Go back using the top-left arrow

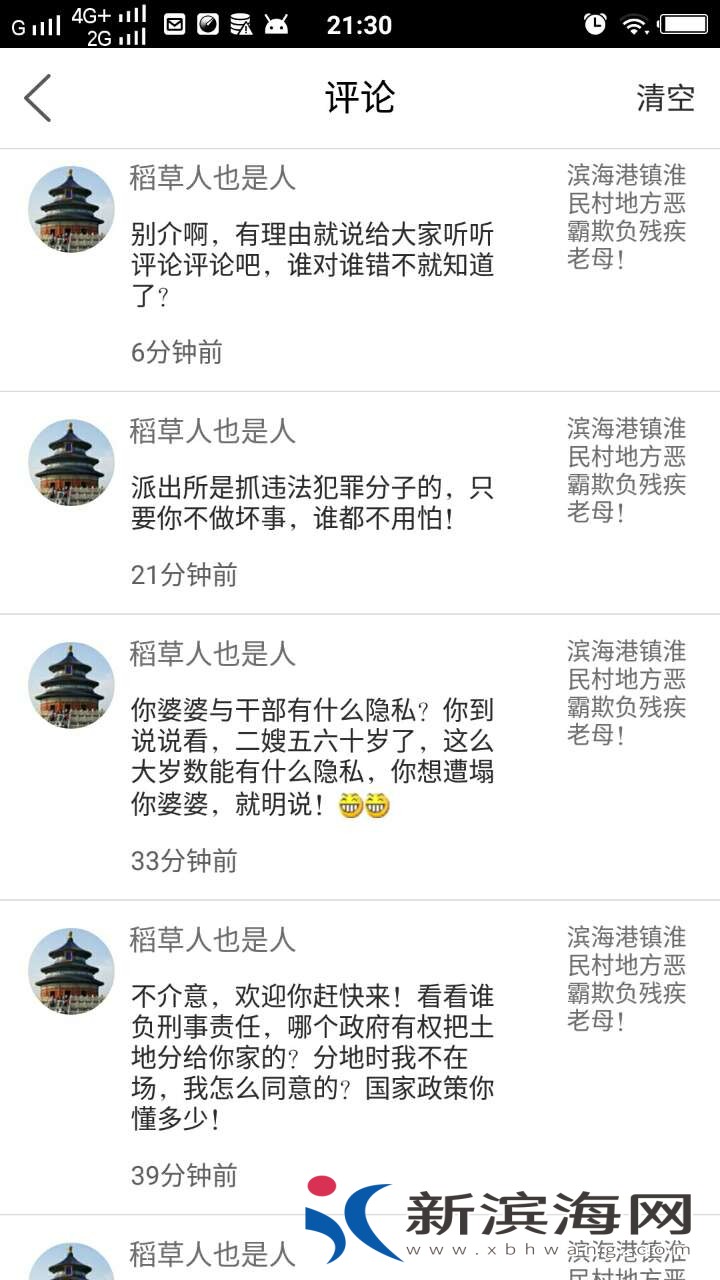[x=38, y=98]
